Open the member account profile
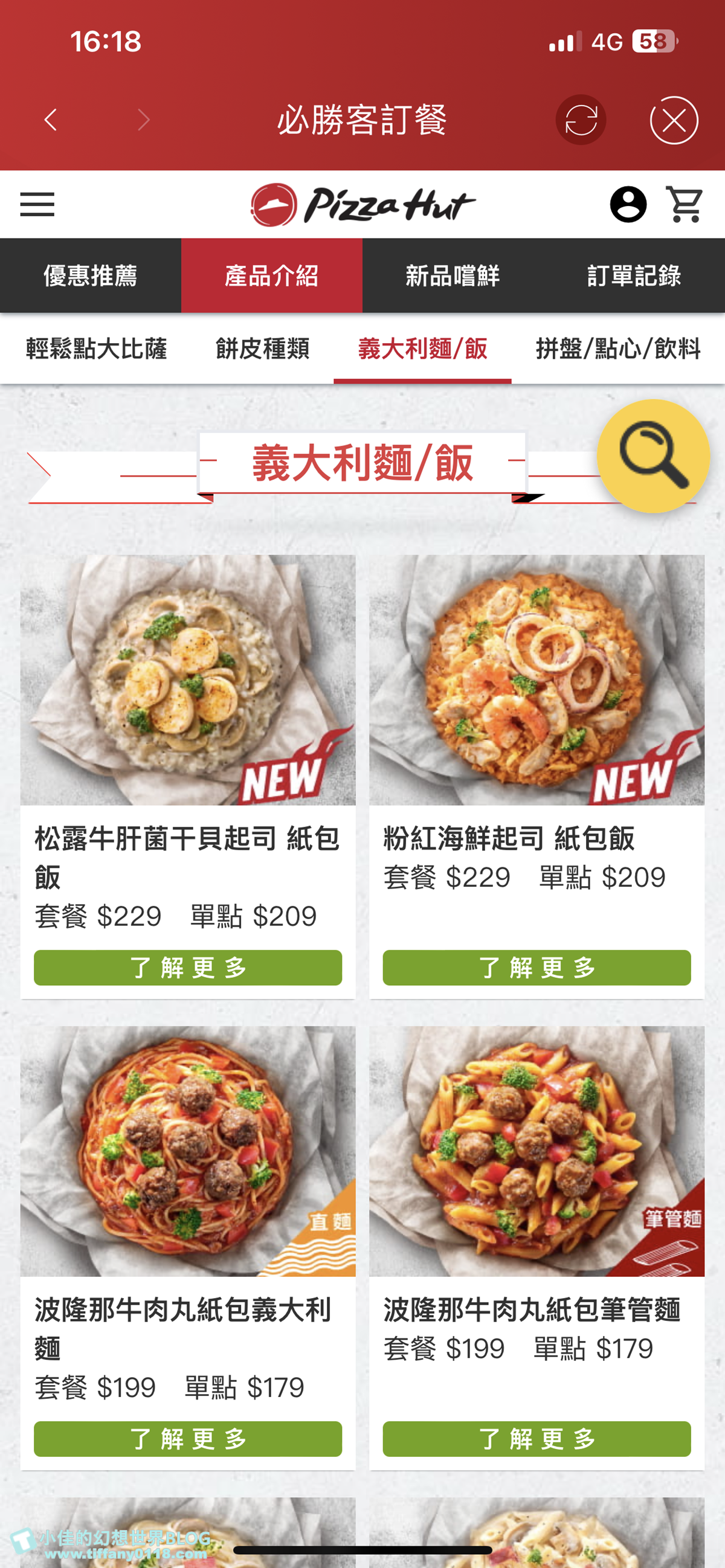The width and height of the screenshot is (725, 1568). (628, 205)
